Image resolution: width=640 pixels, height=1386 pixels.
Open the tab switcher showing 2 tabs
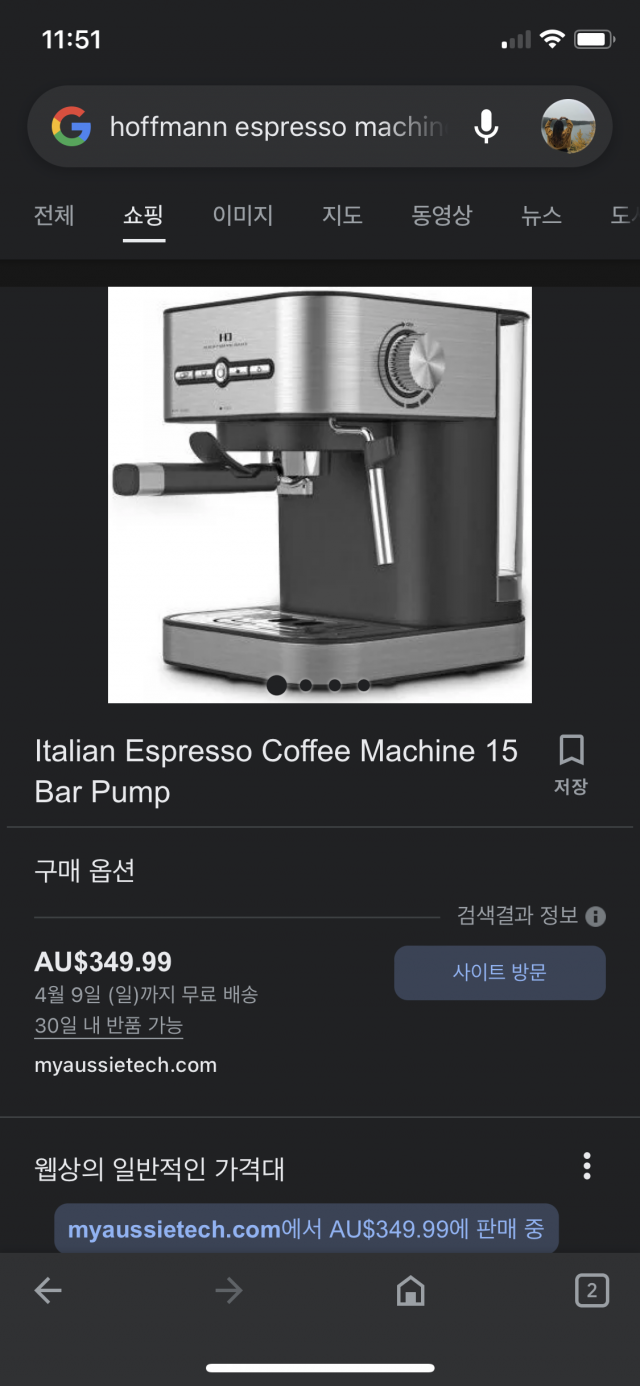coord(591,1291)
